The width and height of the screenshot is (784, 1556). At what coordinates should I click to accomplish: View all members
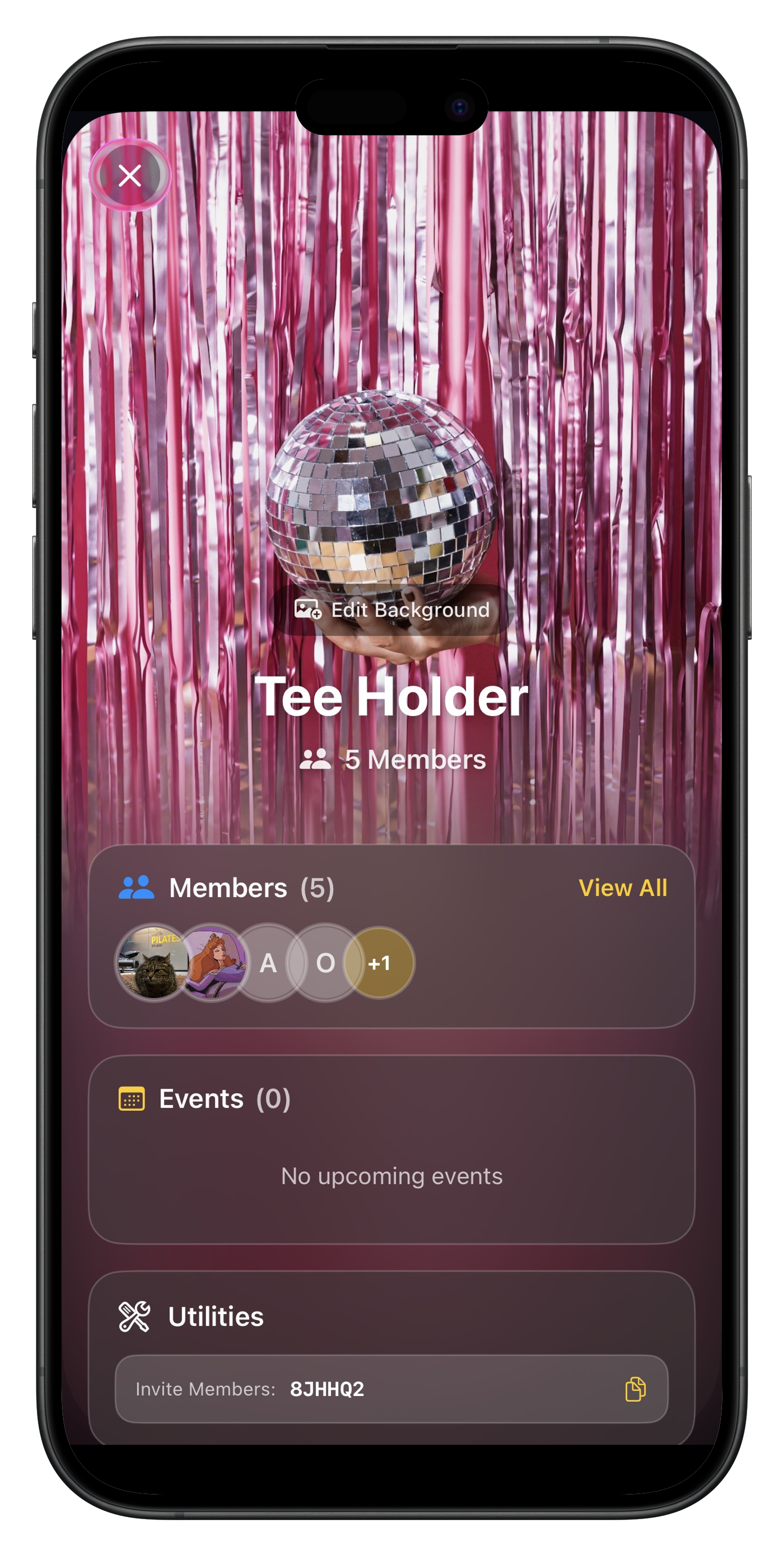coord(622,888)
